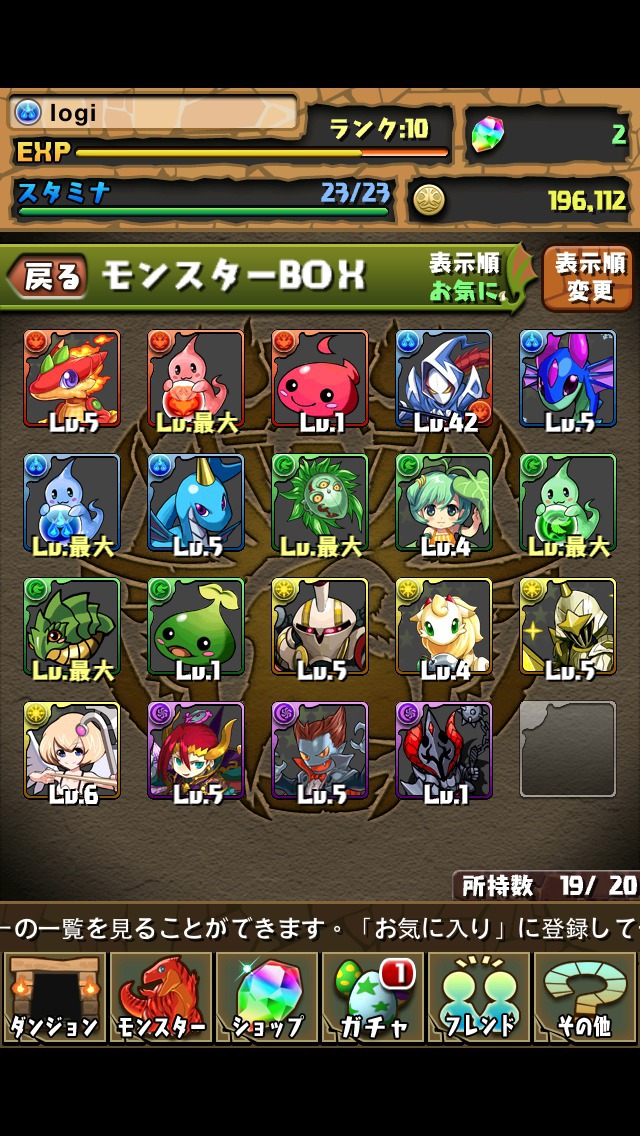Image resolution: width=640 pixels, height=1136 pixels.
Task: Select the purple sea dragon Lv.5
Action: [x=568, y=379]
